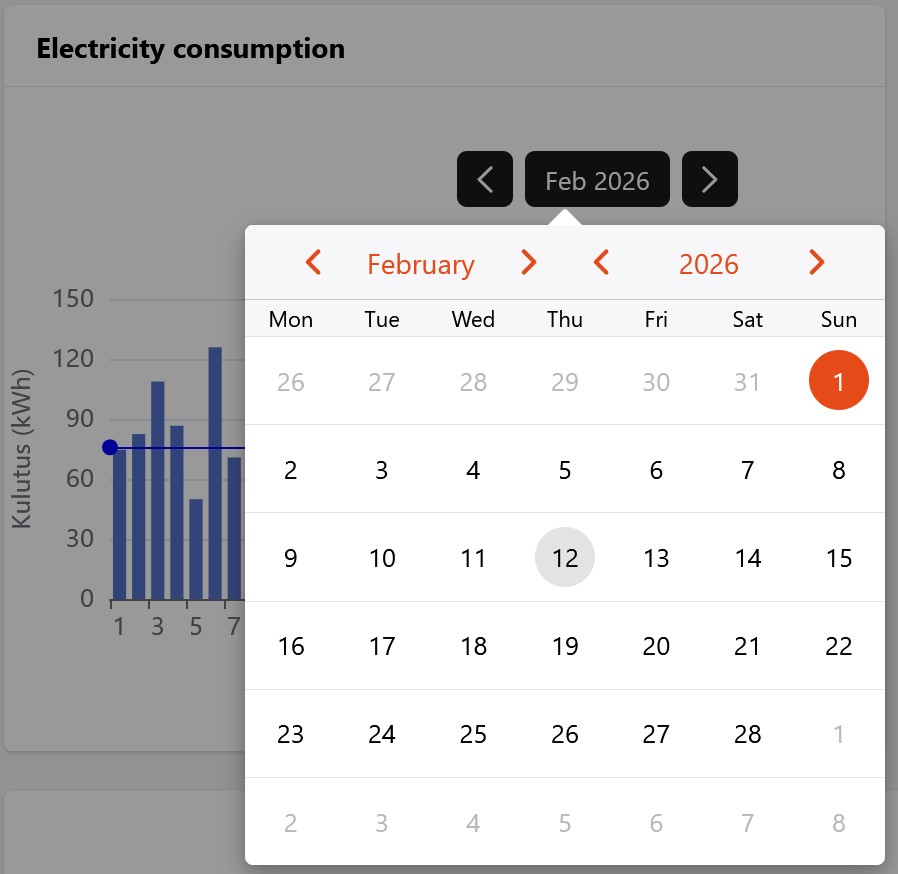Pick February 12 in the calendar
Image resolution: width=898 pixels, height=874 pixels.
[x=565, y=558]
